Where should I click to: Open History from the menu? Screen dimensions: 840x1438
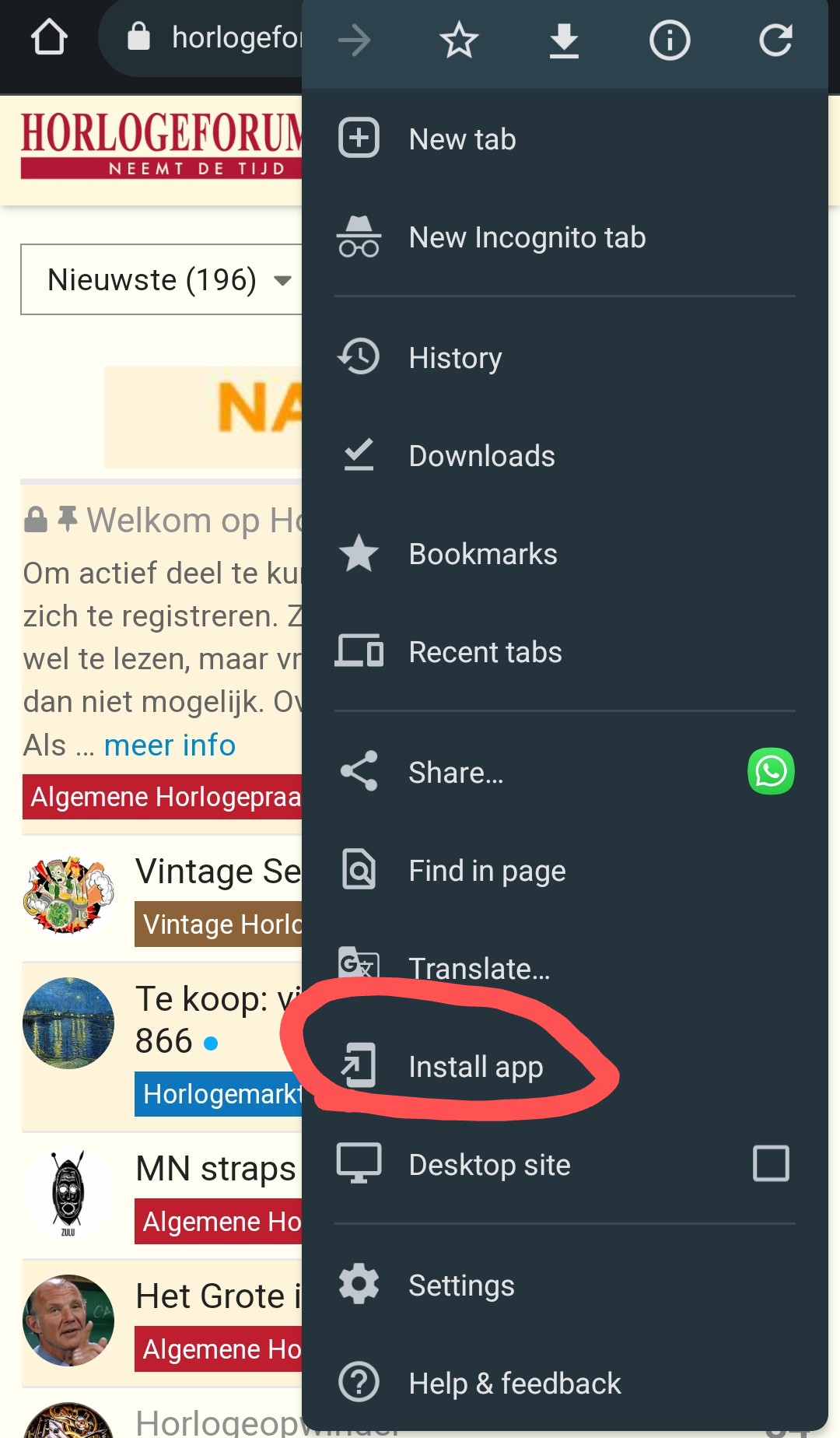click(565, 358)
